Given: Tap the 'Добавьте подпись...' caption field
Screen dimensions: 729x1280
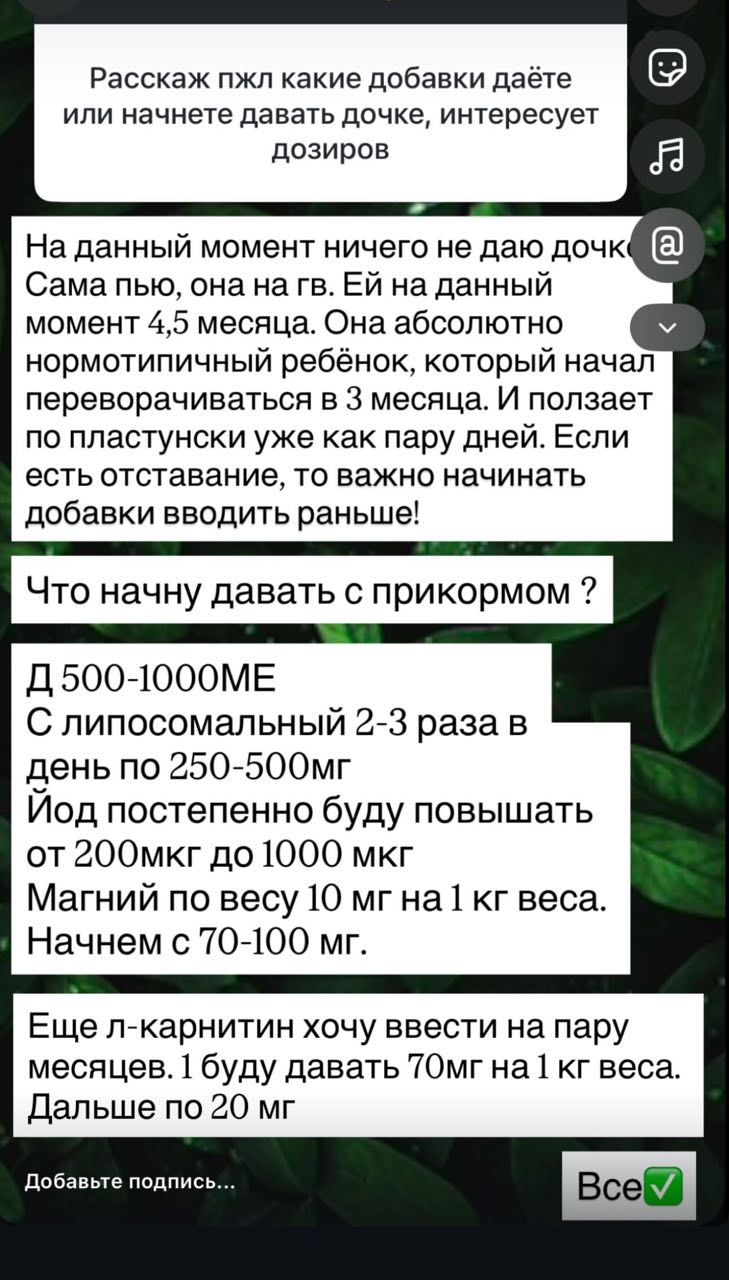Looking at the screenshot, I should tap(130, 1183).
